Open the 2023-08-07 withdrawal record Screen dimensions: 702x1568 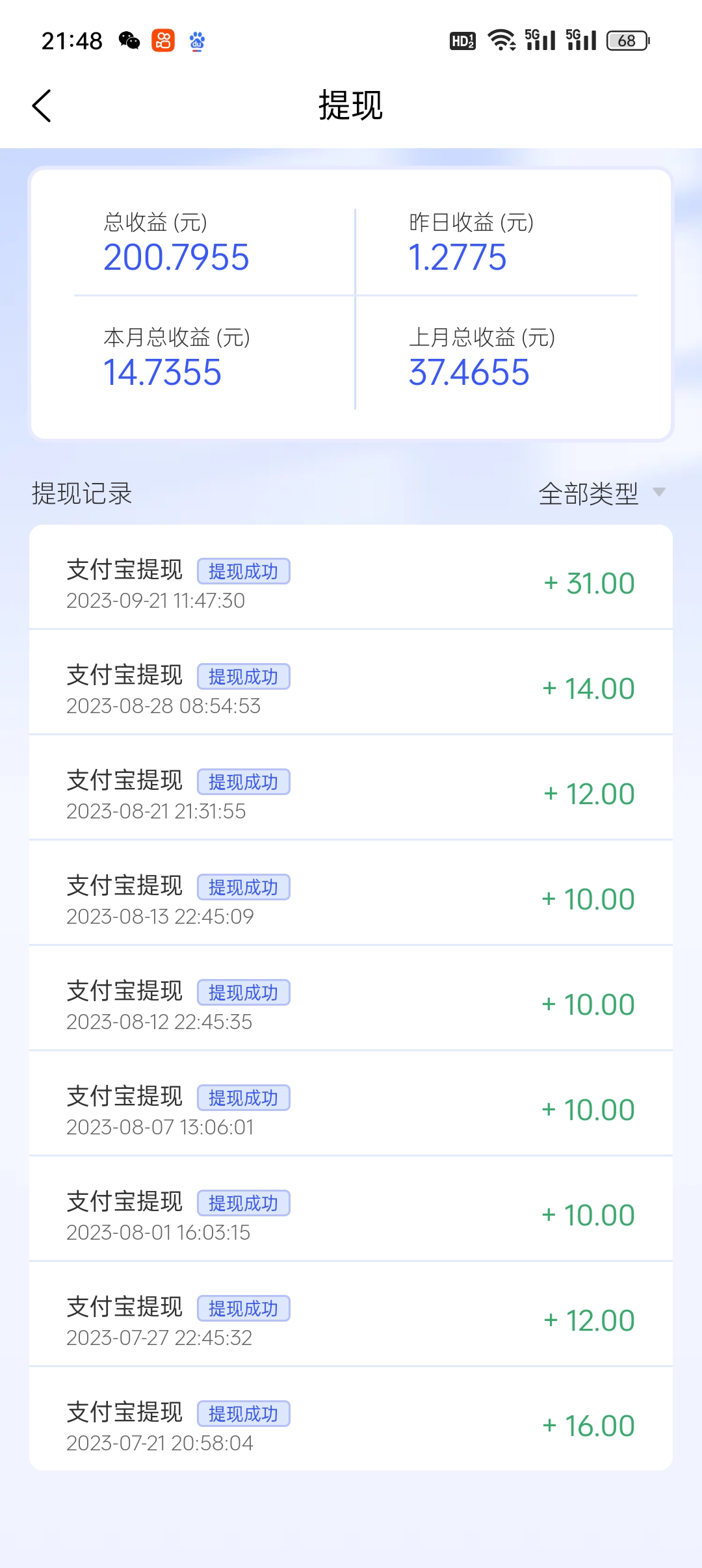[351, 1103]
